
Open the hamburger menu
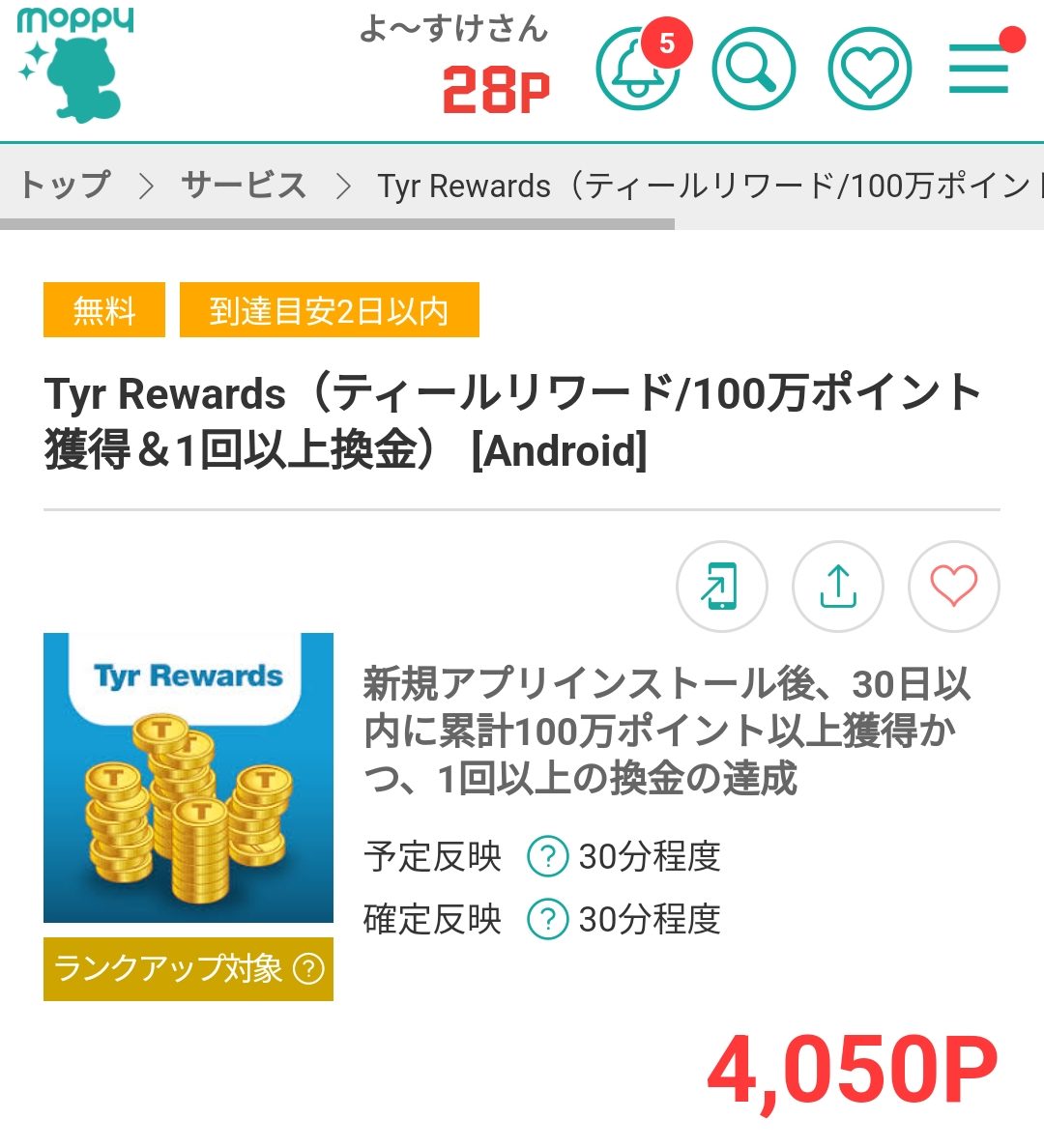pos(978,70)
